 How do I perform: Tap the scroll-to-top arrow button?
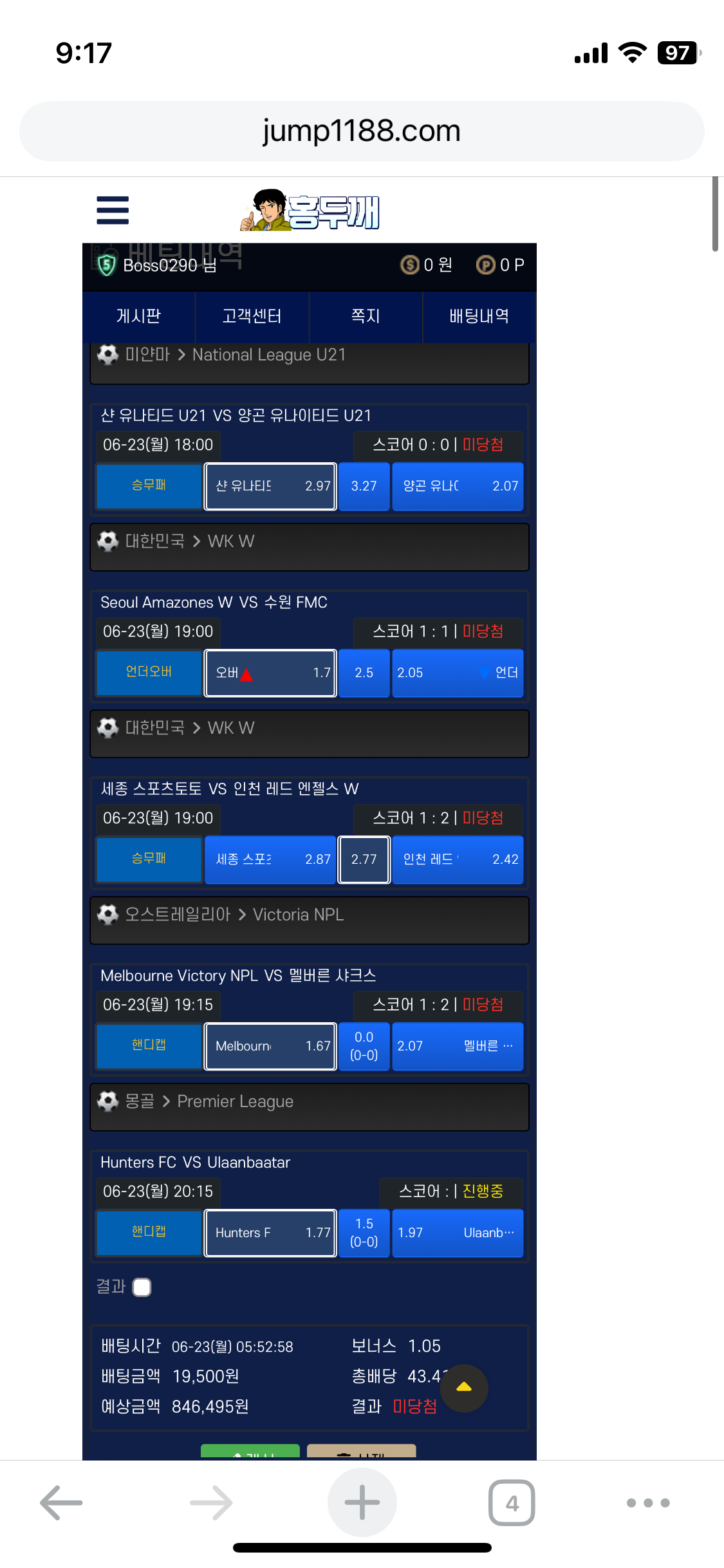point(464,1388)
